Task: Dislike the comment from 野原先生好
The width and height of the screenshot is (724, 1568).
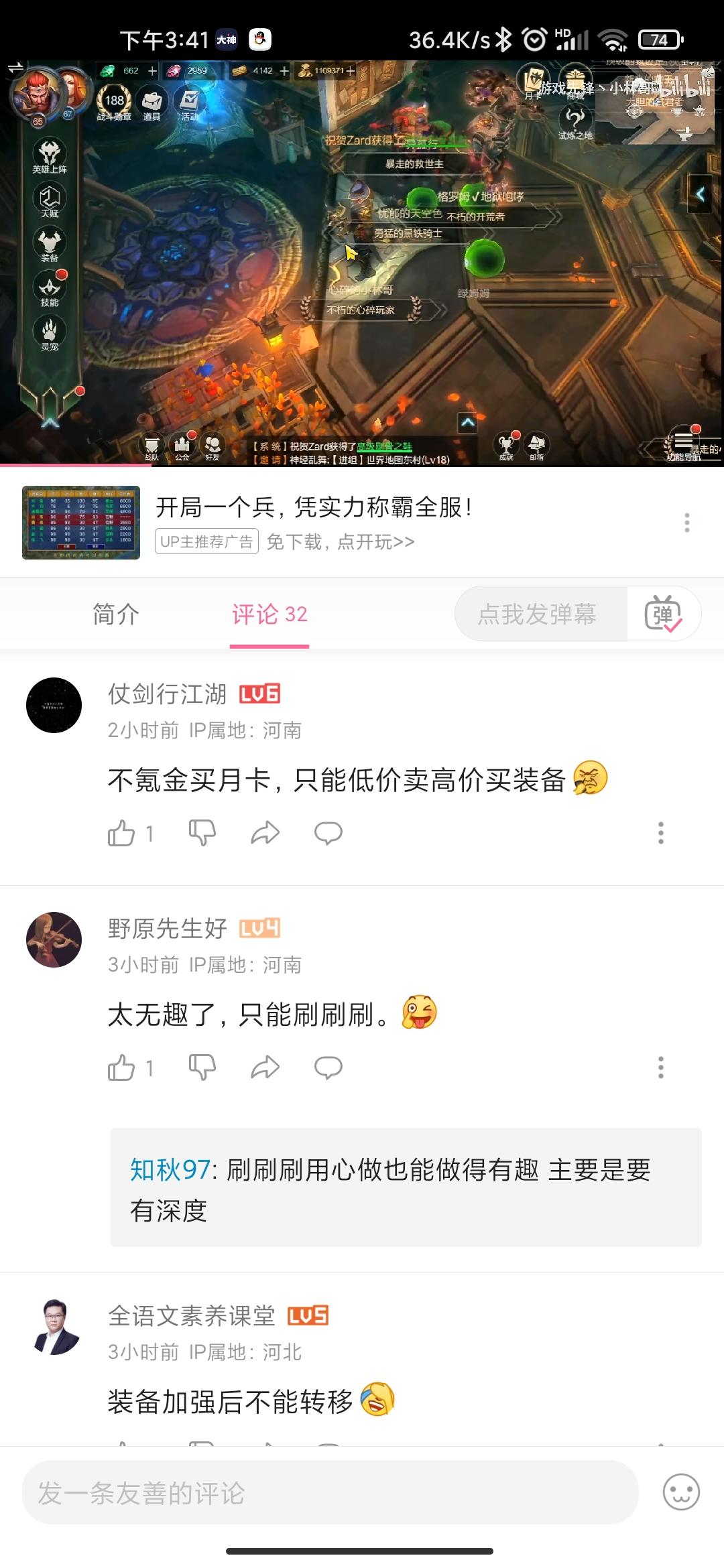Action: [x=202, y=1067]
